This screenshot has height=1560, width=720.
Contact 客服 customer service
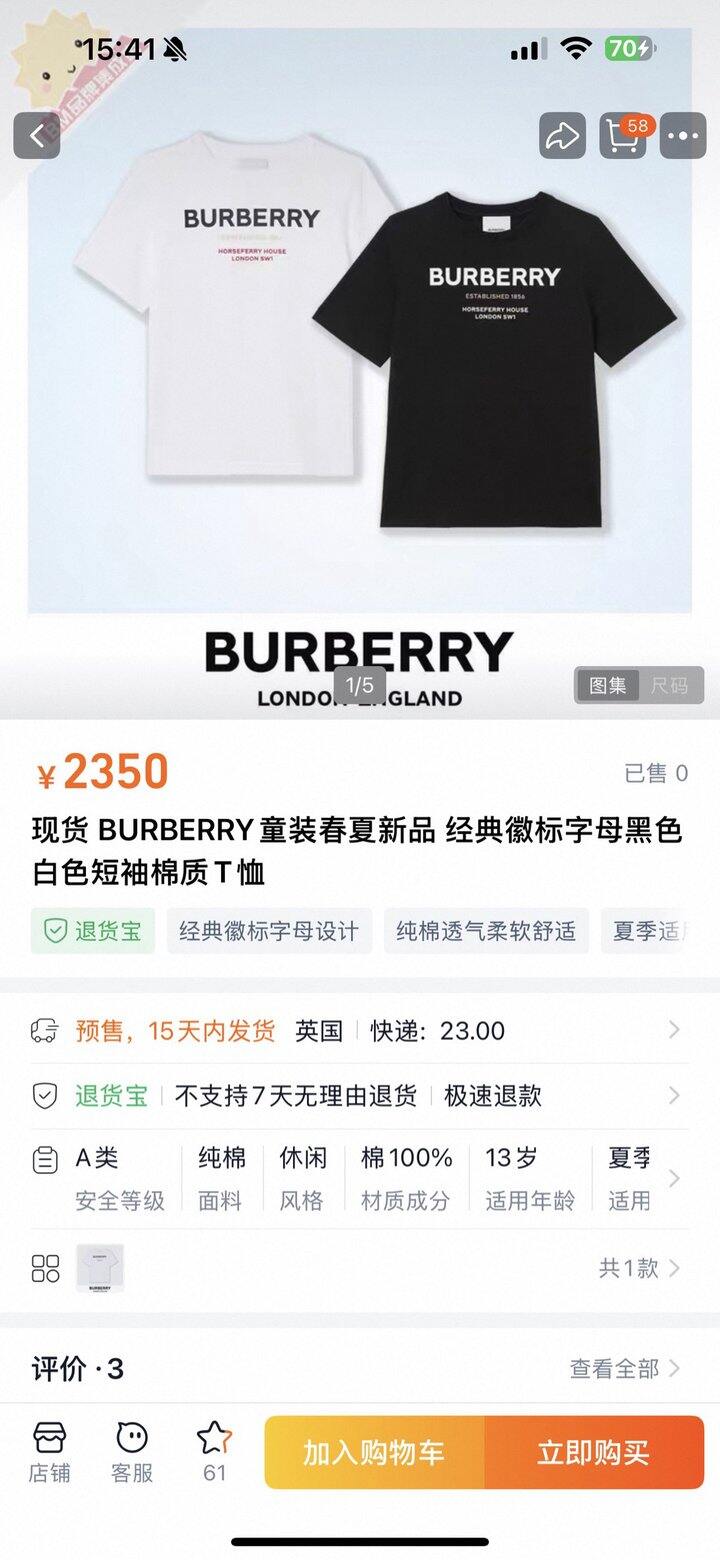132,1452
